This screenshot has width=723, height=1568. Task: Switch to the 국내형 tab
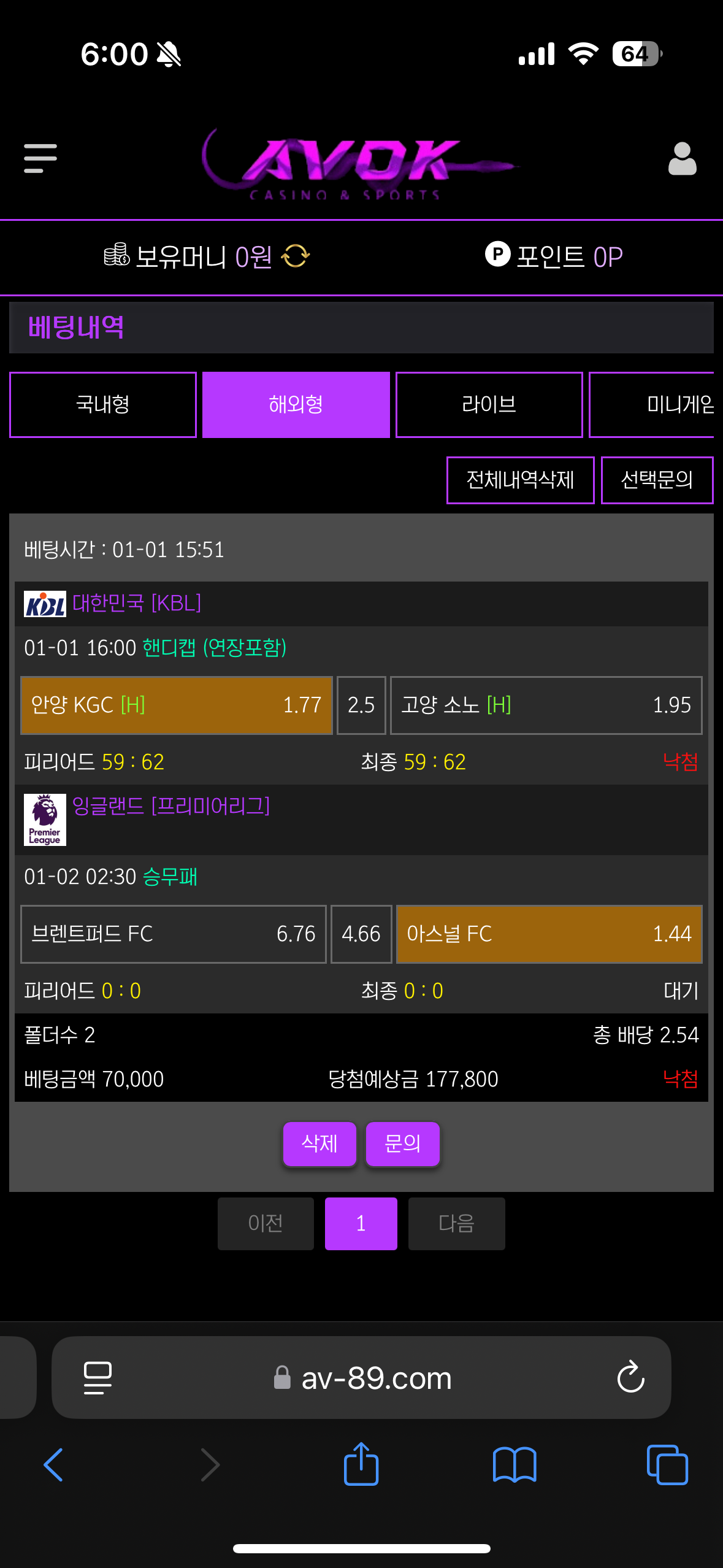click(x=103, y=405)
